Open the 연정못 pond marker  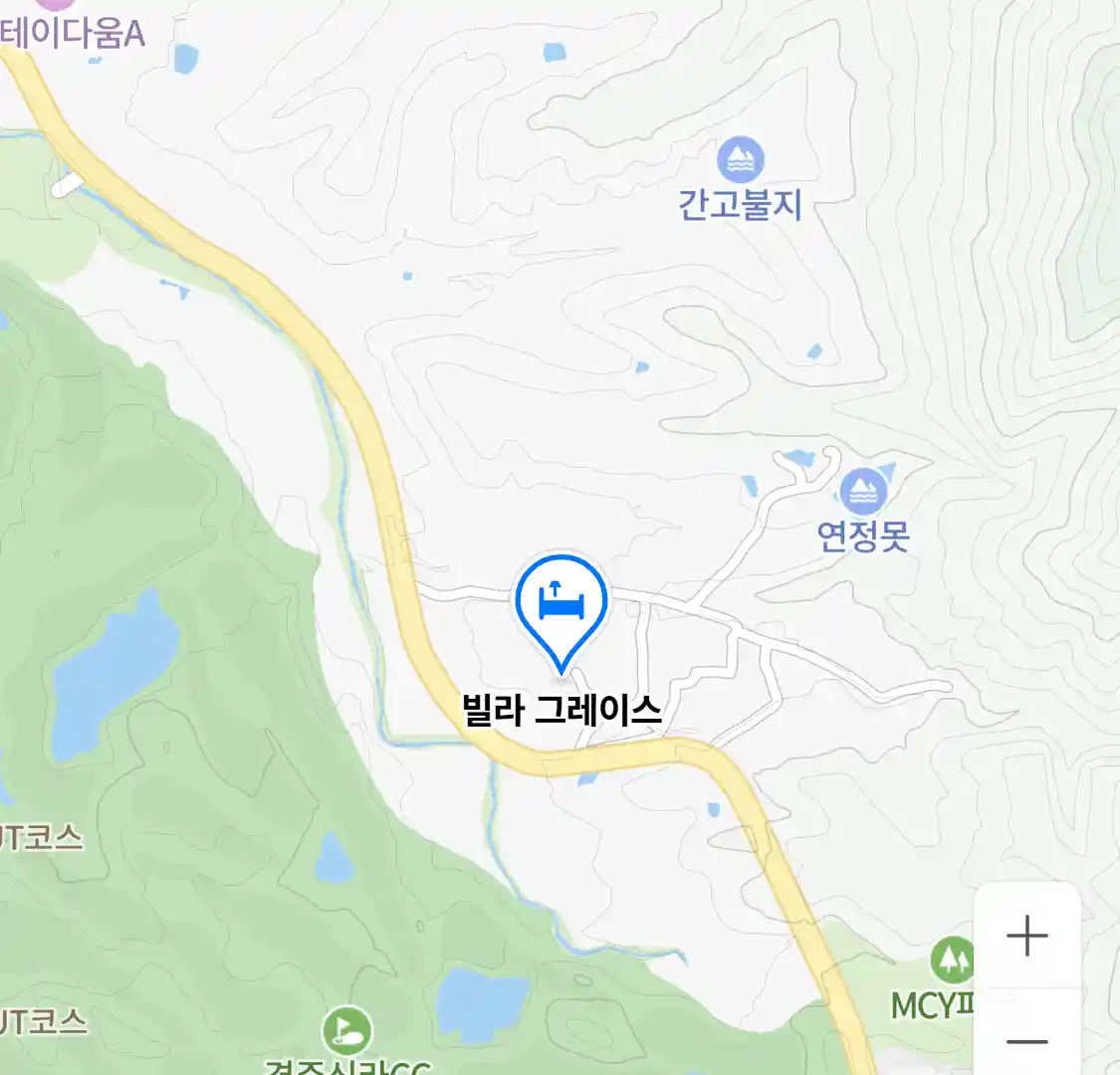[x=863, y=491]
